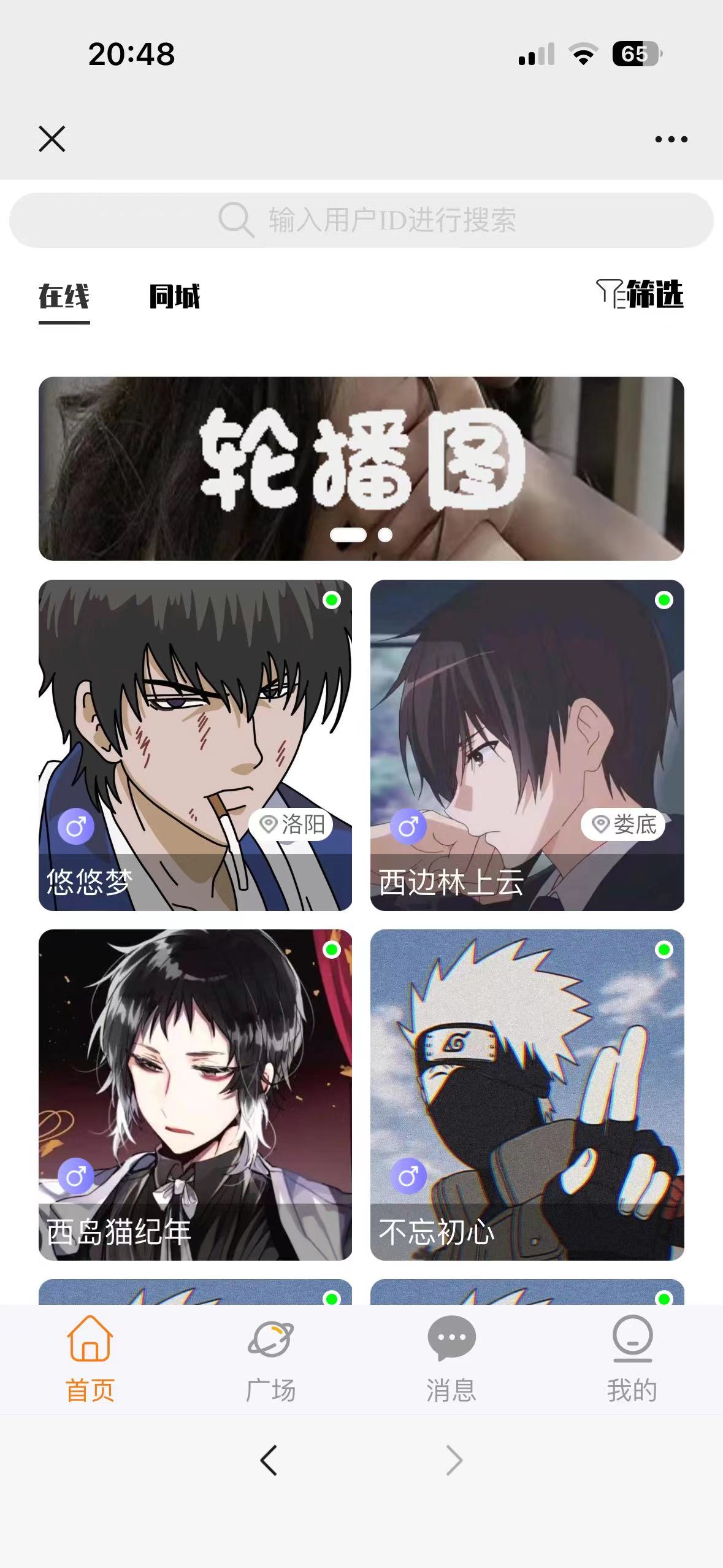The width and height of the screenshot is (723, 1568).
Task: Open the 轮播图 carousel banner
Action: click(x=361, y=468)
